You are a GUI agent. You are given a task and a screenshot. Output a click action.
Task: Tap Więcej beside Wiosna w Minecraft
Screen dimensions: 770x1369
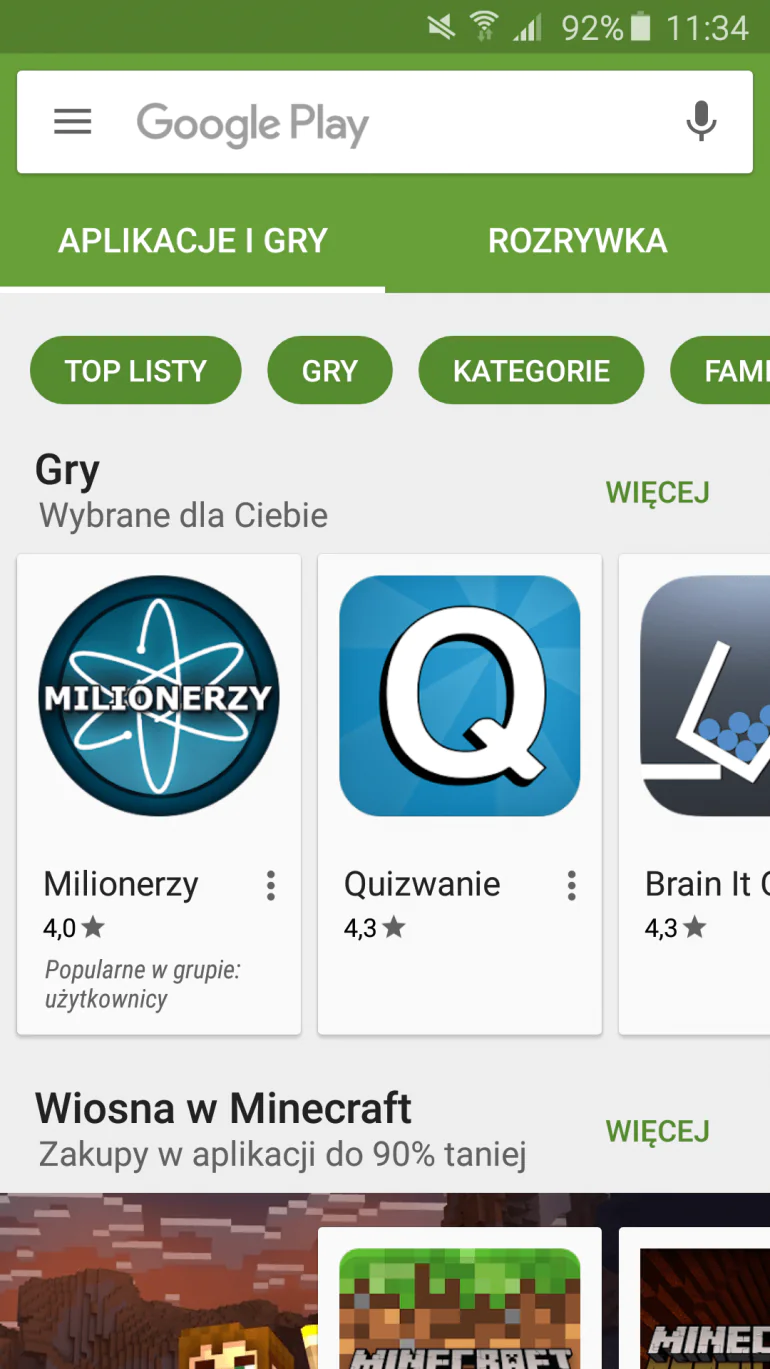pyautogui.click(x=657, y=1131)
